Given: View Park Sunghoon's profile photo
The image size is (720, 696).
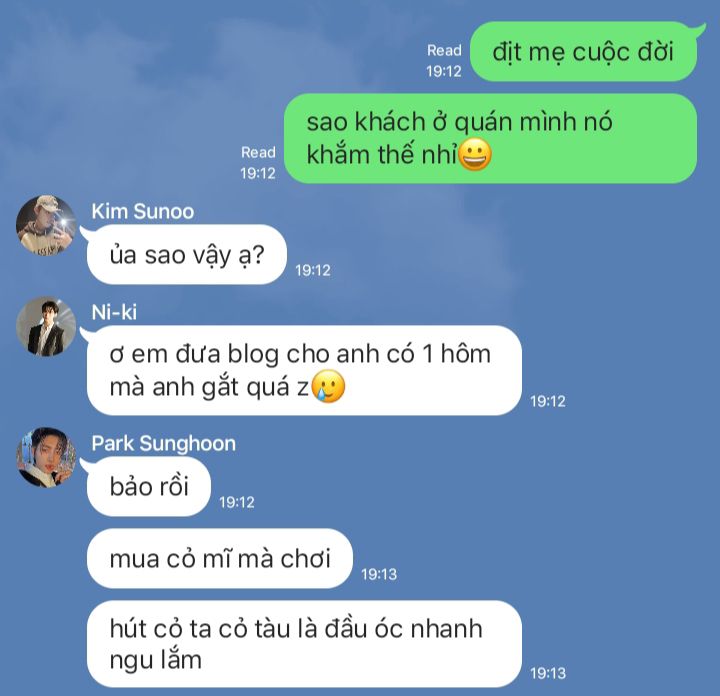Looking at the screenshot, I should point(46,457).
